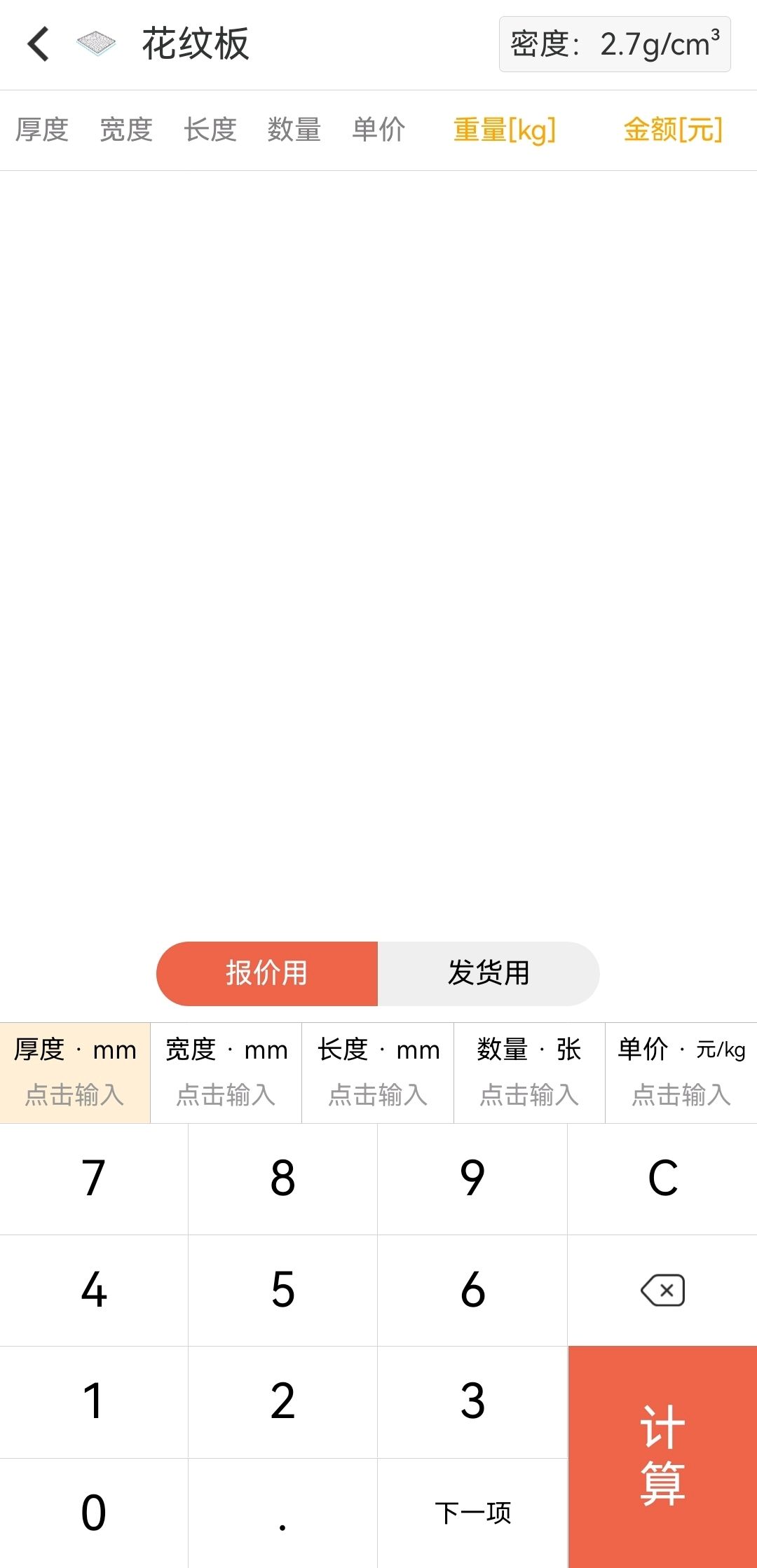Open the density 2.7g/cm³ selector
Screen dimensions: 757x1568
(615, 44)
